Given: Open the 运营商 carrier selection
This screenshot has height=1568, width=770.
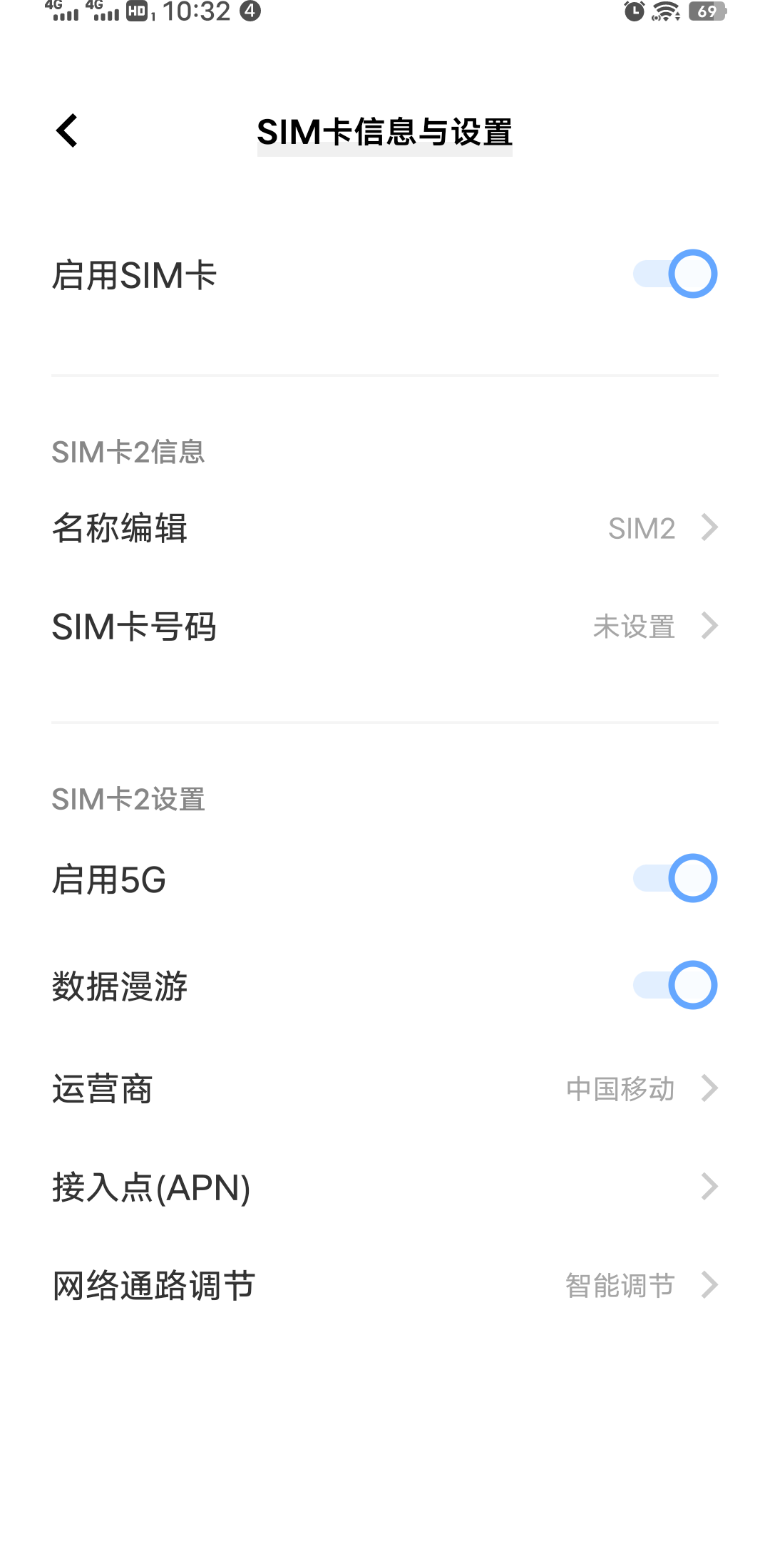Looking at the screenshot, I should tap(385, 1089).
